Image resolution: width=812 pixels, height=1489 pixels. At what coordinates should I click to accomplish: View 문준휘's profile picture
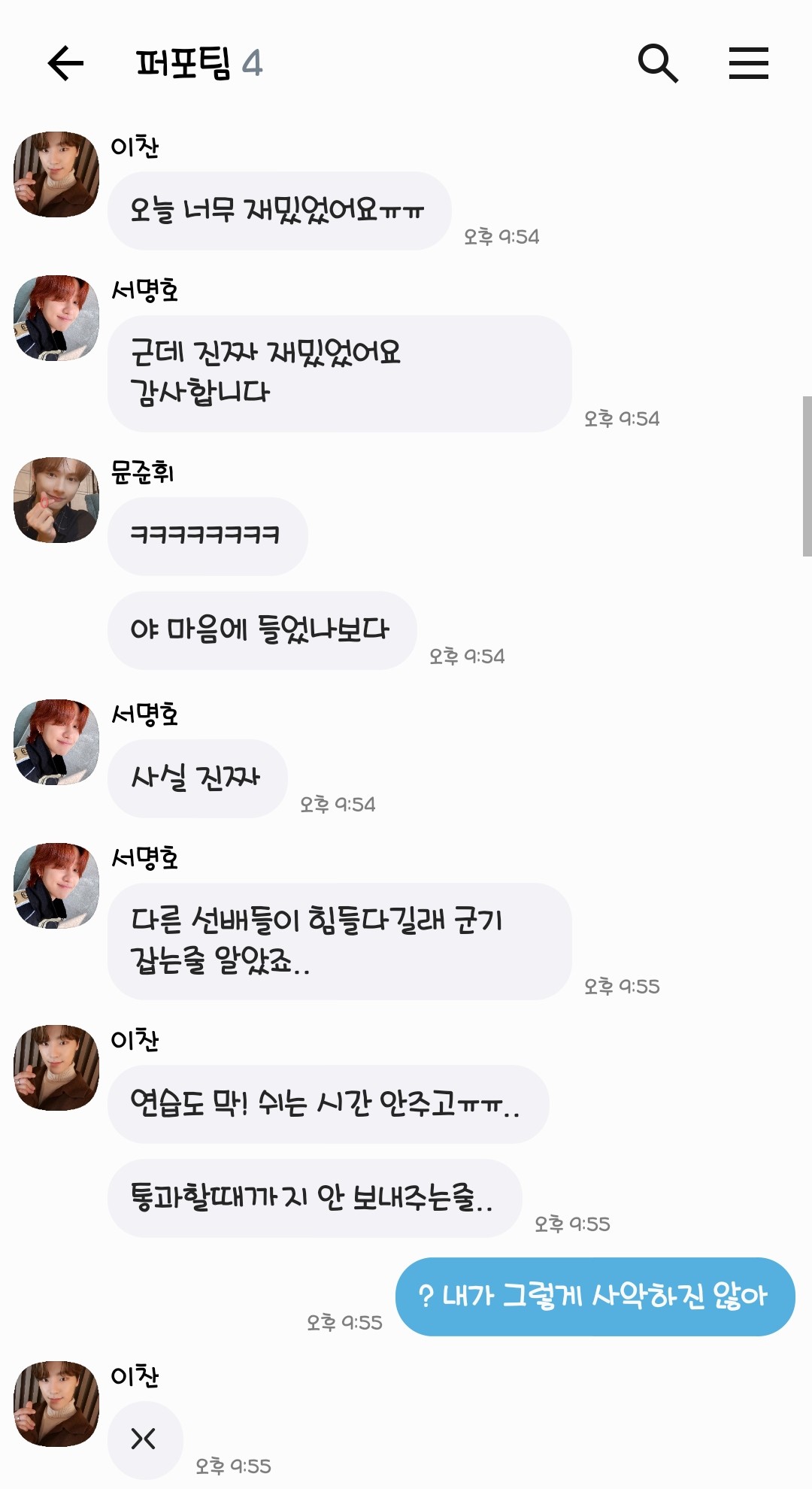point(56,500)
